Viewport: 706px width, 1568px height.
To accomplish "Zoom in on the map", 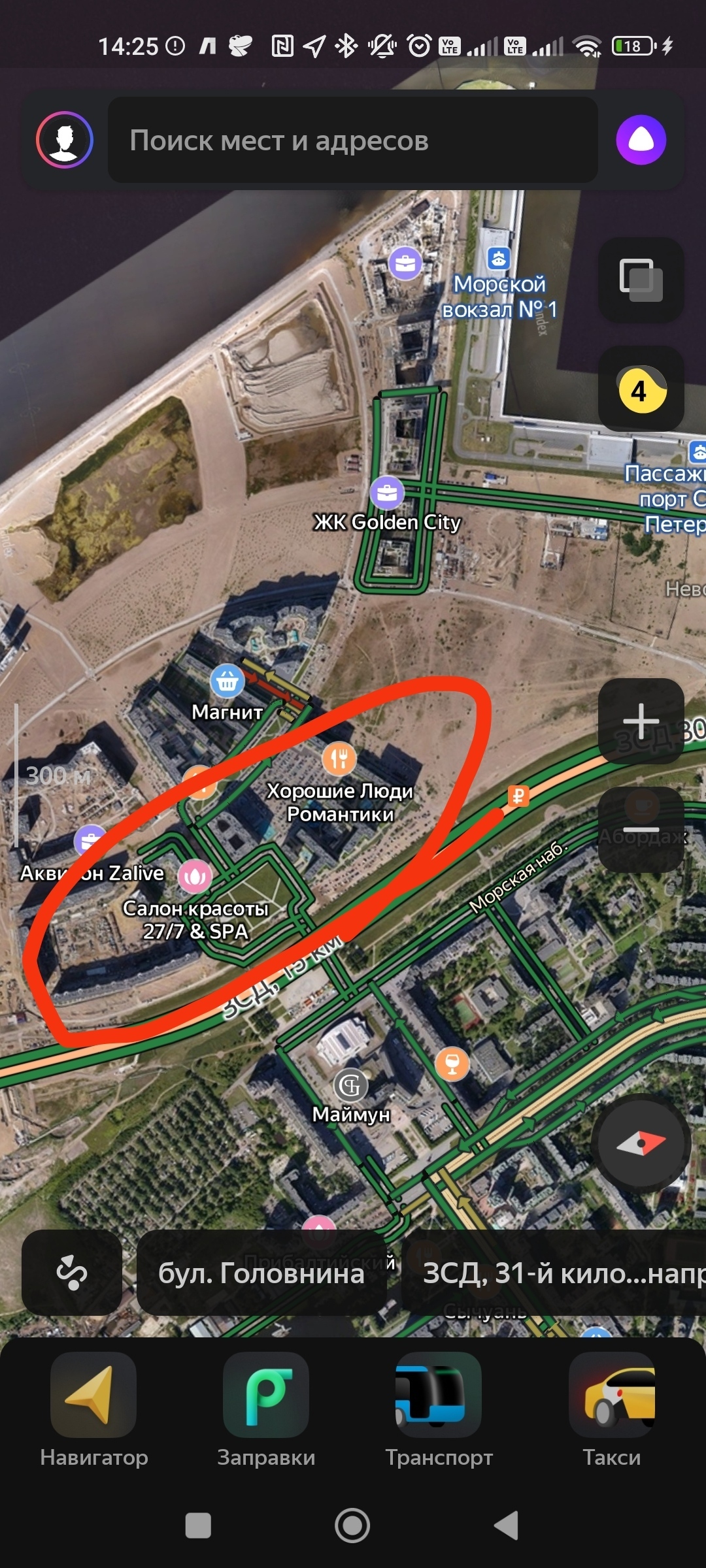I will click(x=641, y=721).
